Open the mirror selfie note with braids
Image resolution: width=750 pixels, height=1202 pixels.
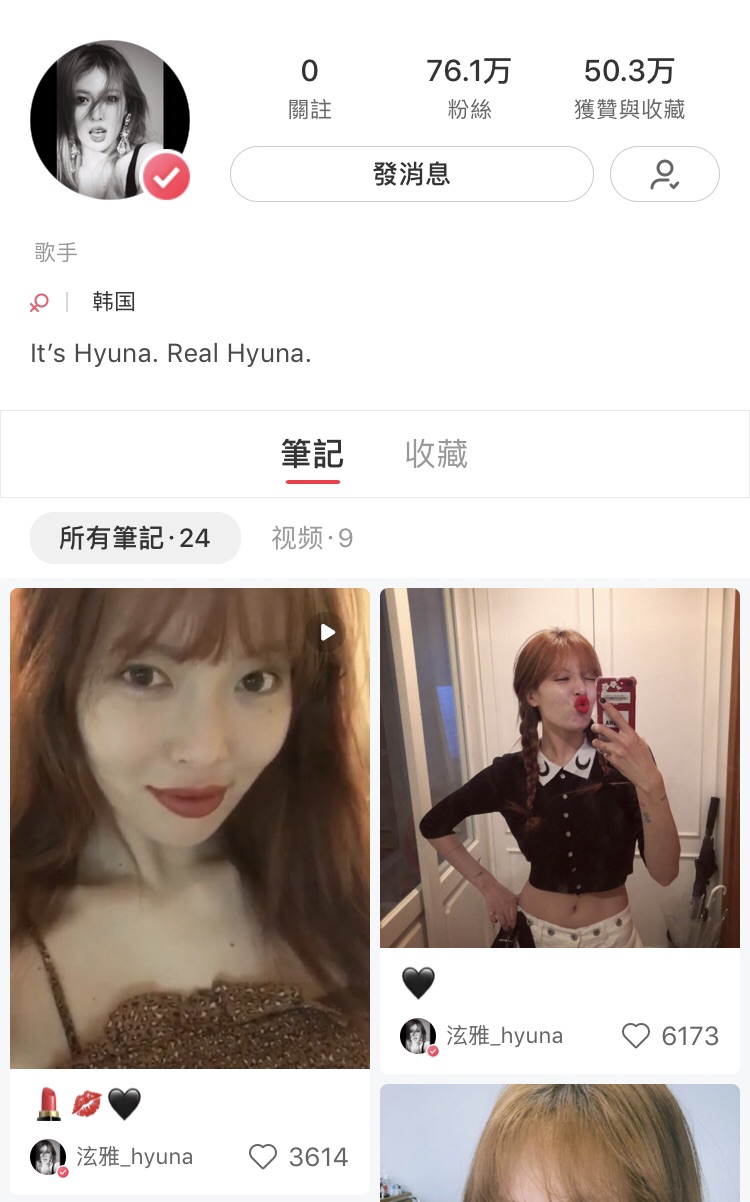560,767
